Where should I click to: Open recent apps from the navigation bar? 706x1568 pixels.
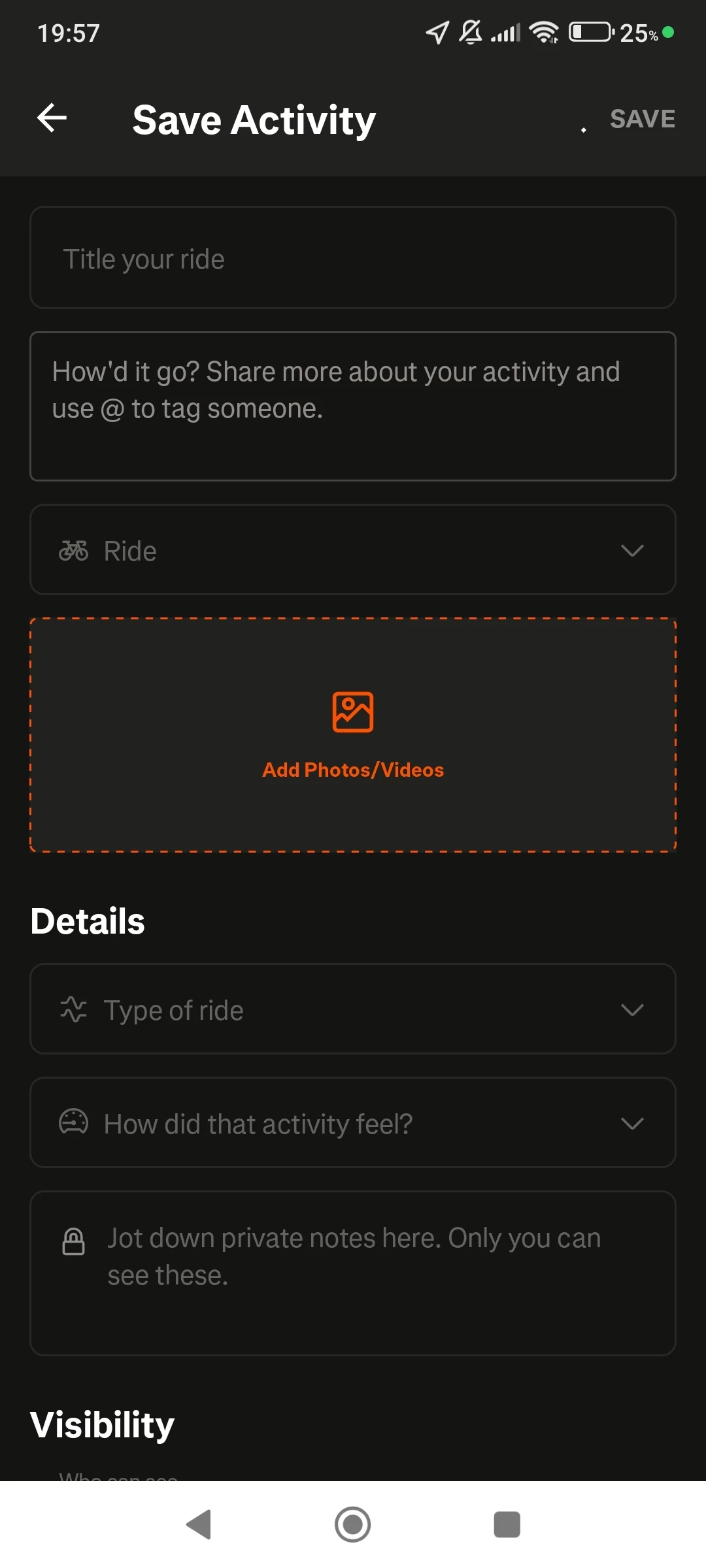[507, 1524]
